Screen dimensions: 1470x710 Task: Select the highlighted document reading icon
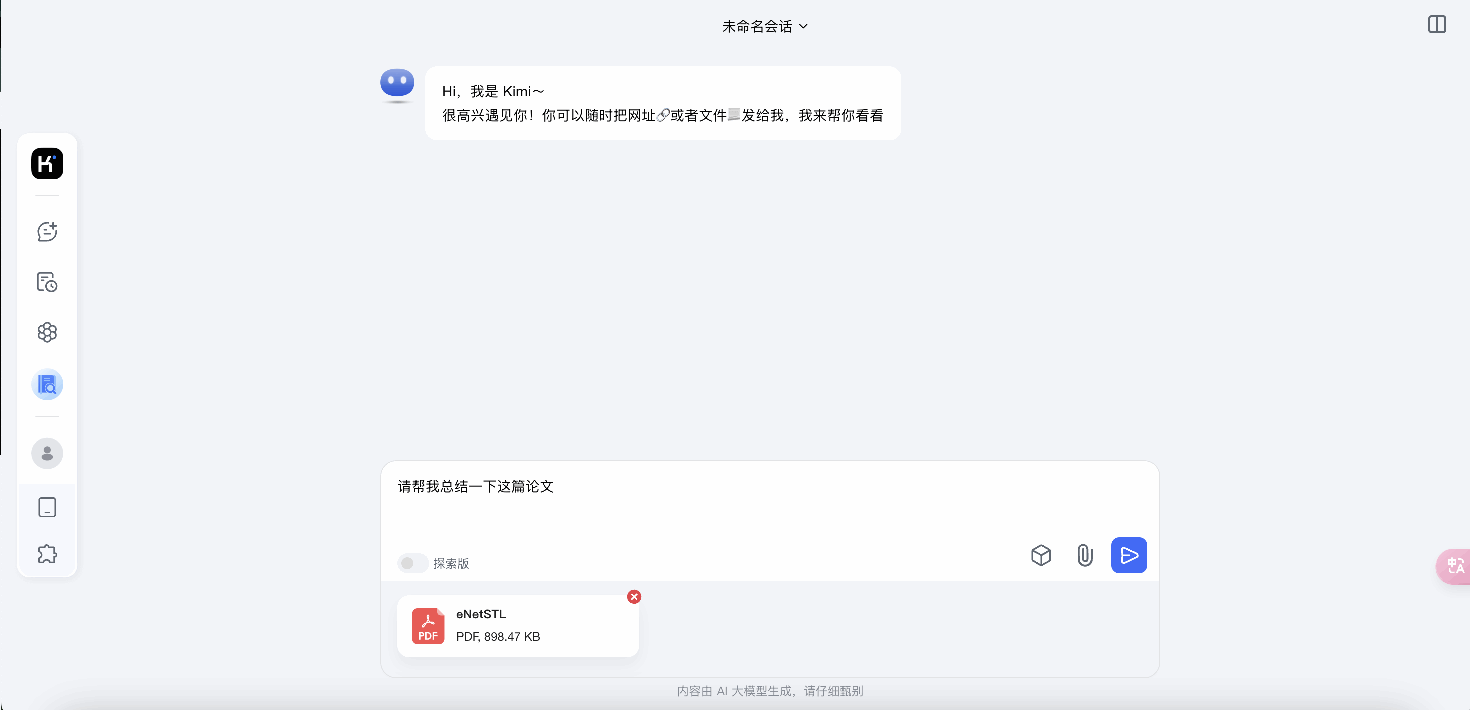(47, 384)
